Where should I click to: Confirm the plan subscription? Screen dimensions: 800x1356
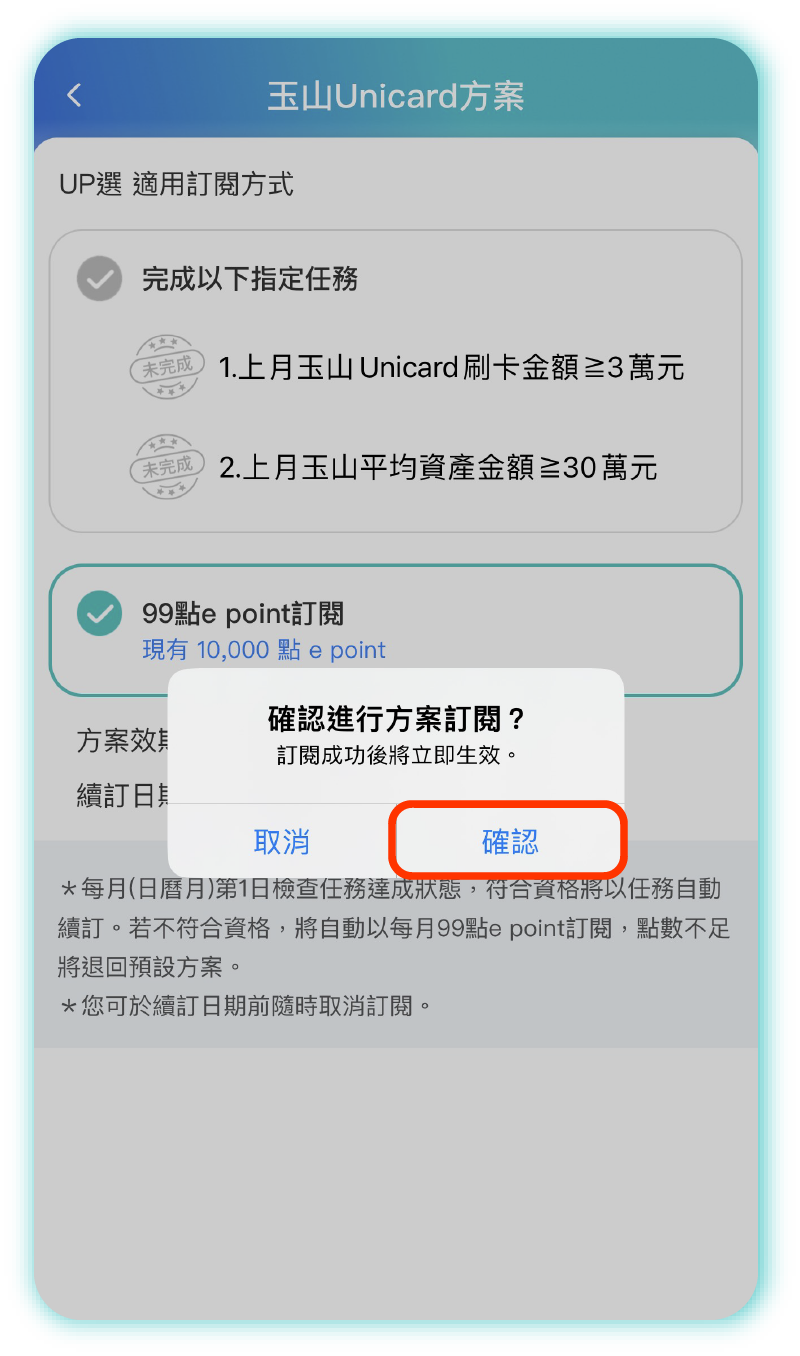point(509,841)
